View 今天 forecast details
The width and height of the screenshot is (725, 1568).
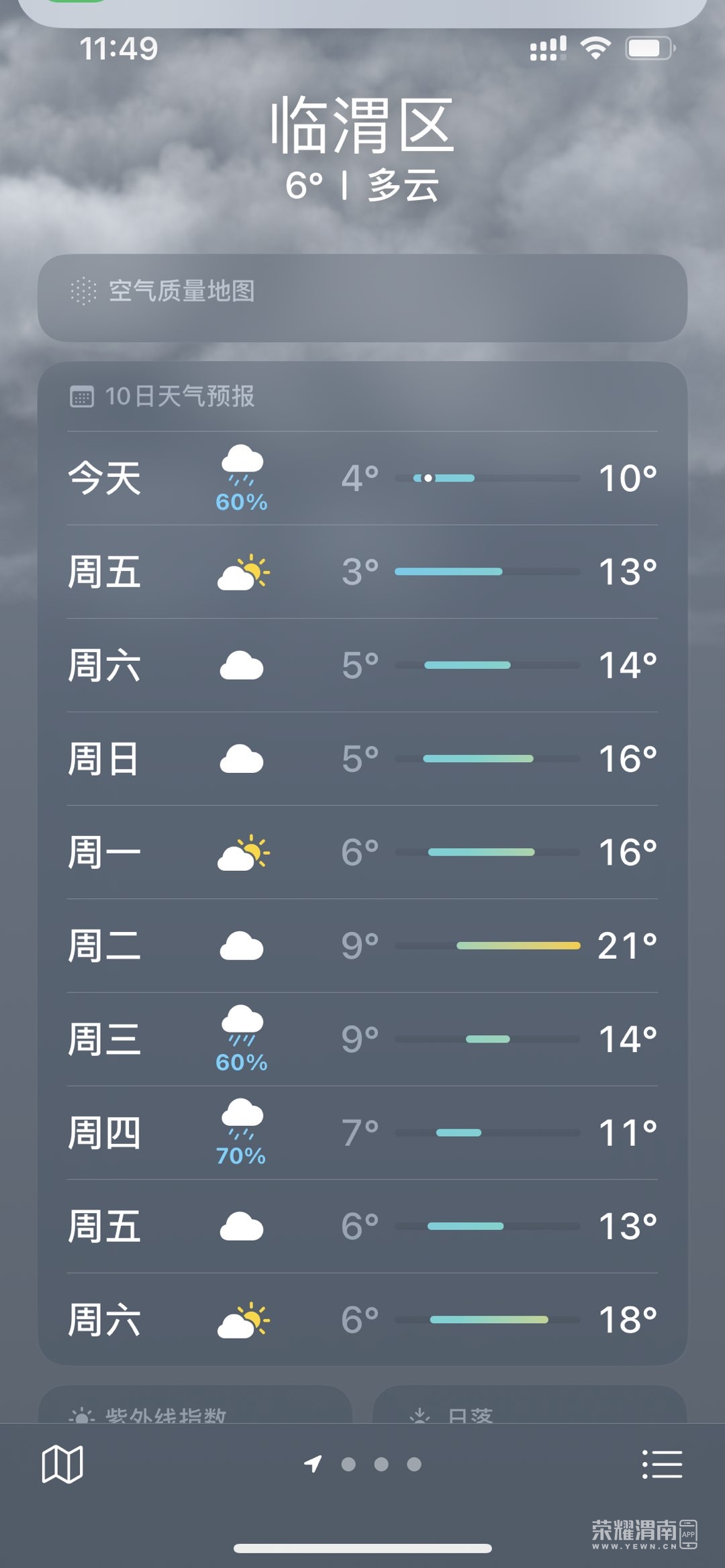pyautogui.click(x=362, y=478)
